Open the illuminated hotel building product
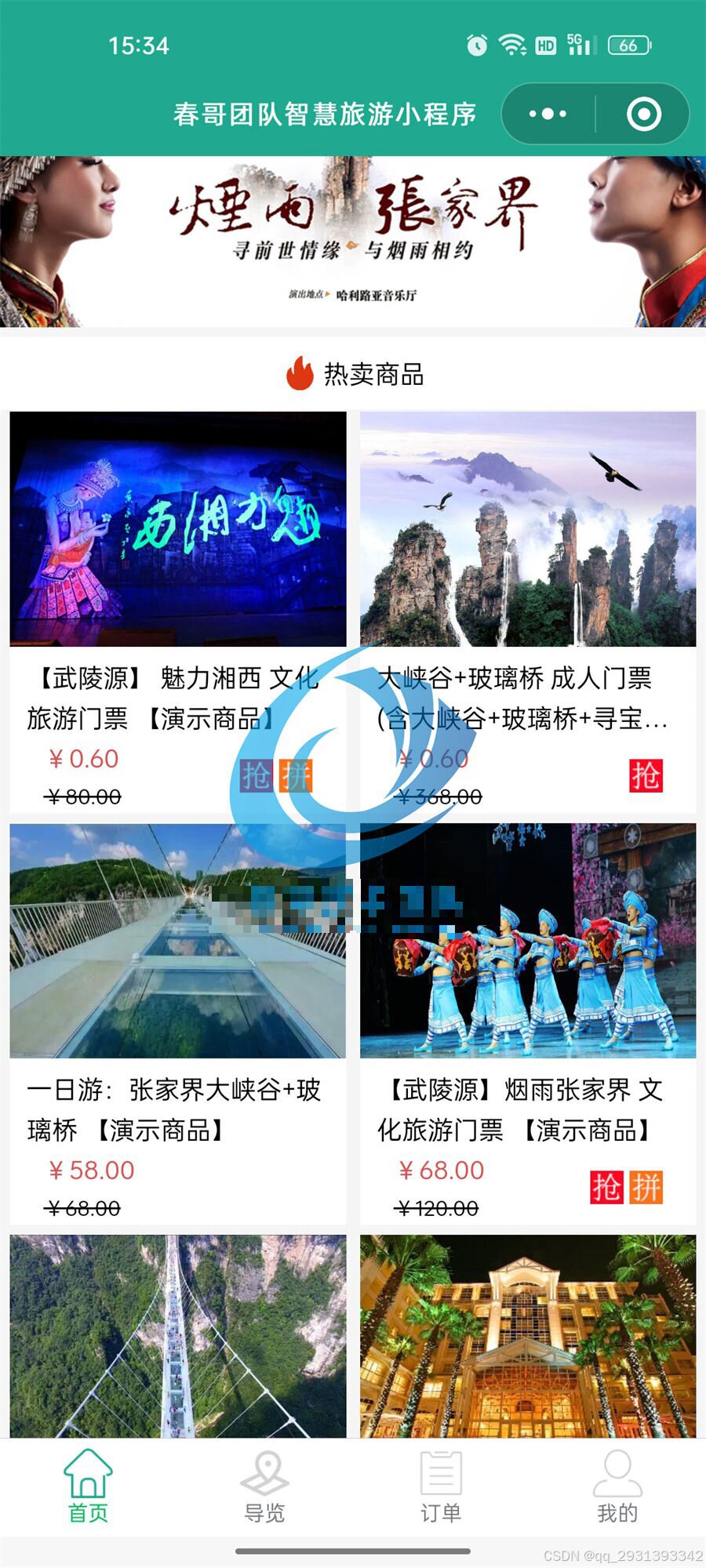This screenshot has height=1568, width=706. pyautogui.click(x=528, y=1336)
